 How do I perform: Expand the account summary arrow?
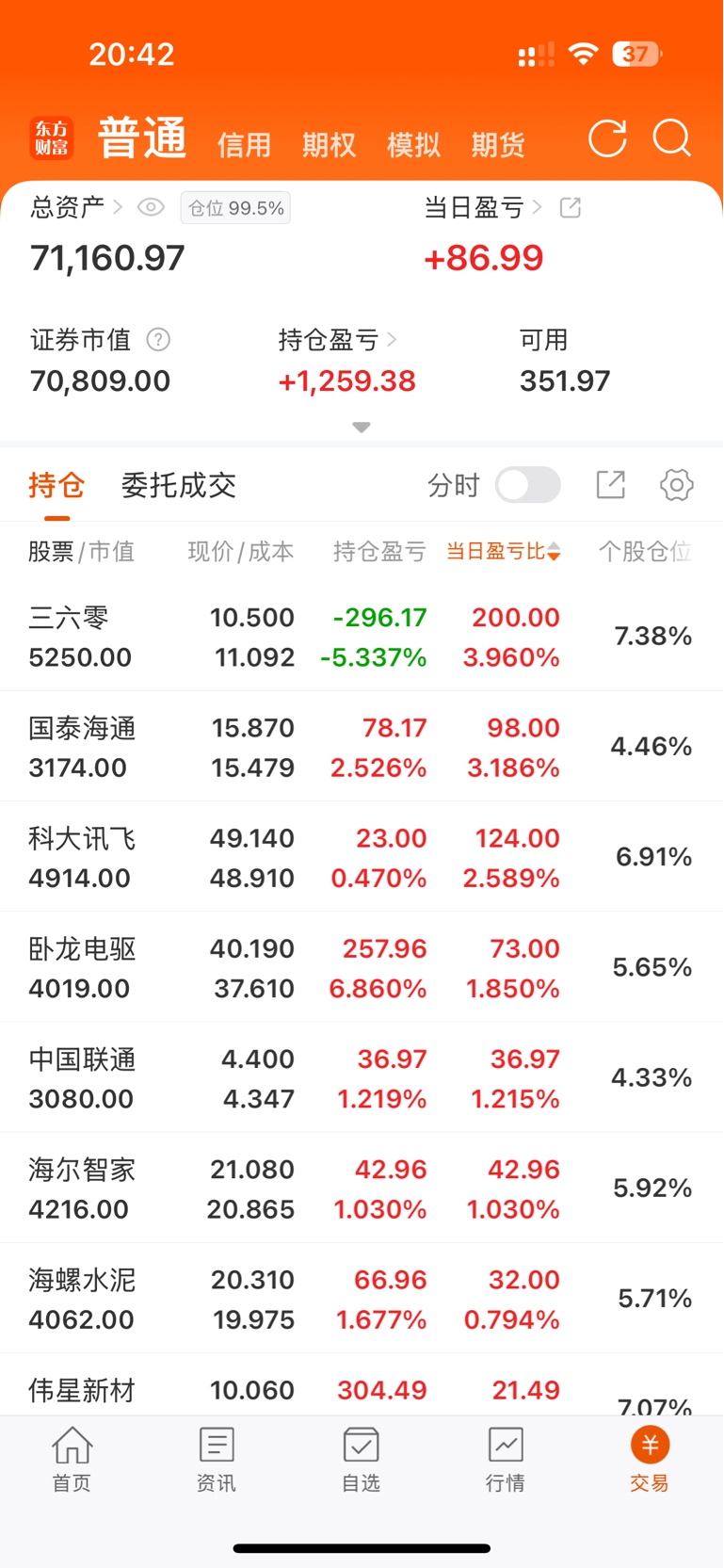[361, 427]
